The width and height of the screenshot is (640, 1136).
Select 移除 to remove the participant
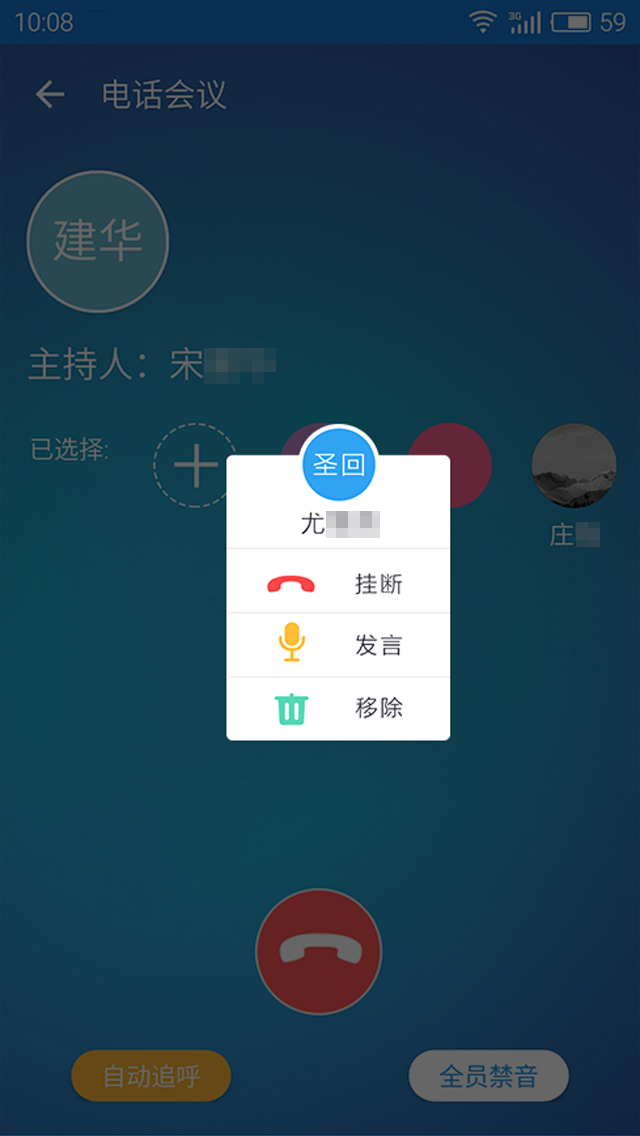pyautogui.click(x=338, y=709)
